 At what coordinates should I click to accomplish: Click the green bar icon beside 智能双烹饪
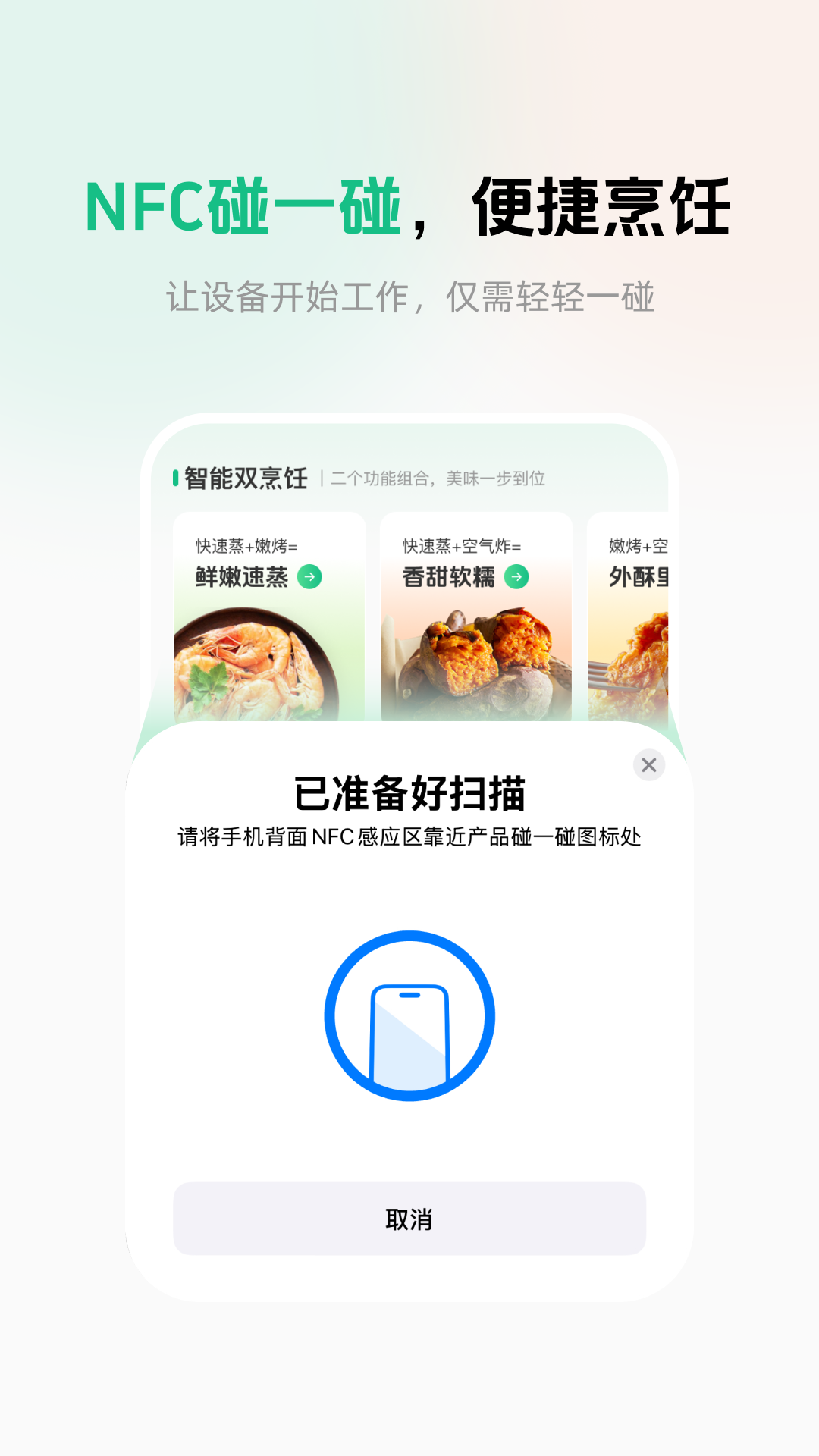pos(176,479)
